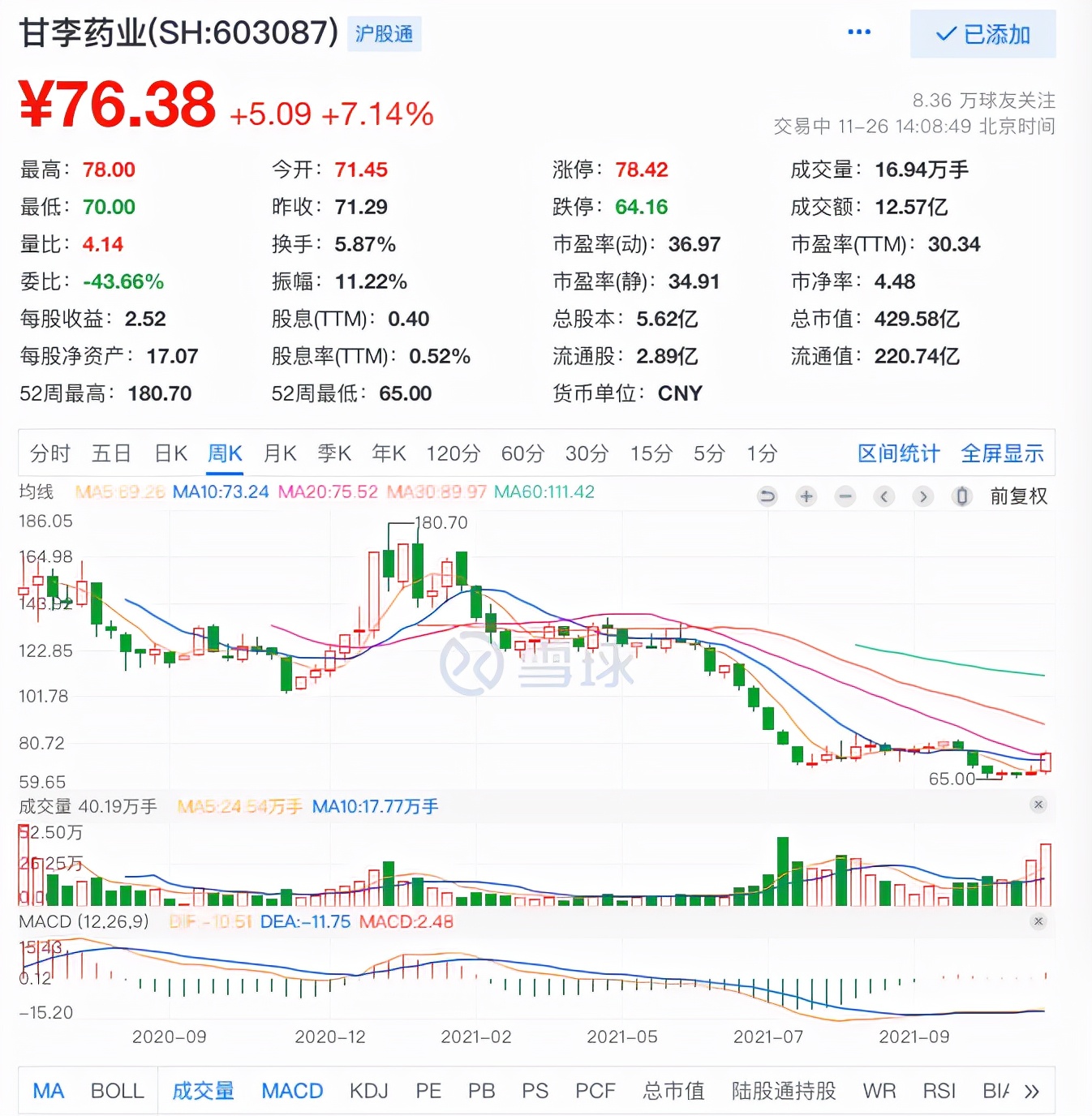Select the KDJ indicator
1092x1116 pixels.
point(368,1091)
